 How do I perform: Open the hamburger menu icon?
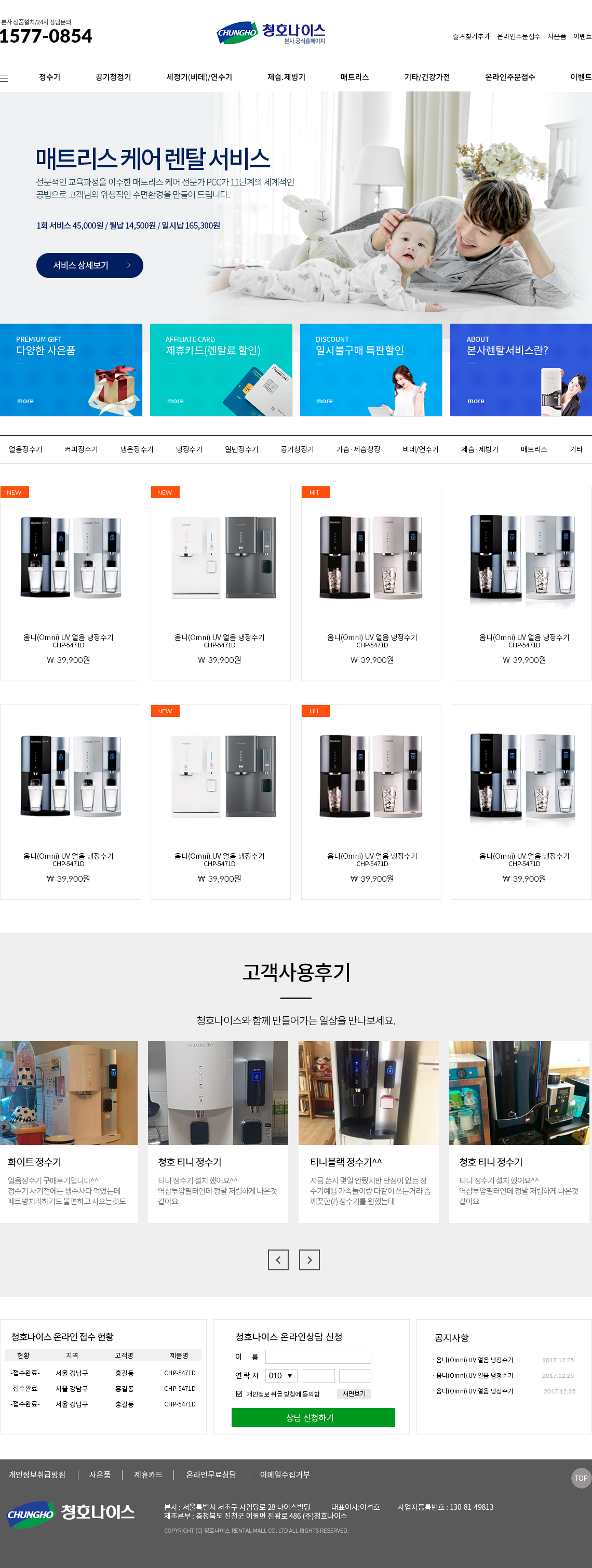[4, 78]
